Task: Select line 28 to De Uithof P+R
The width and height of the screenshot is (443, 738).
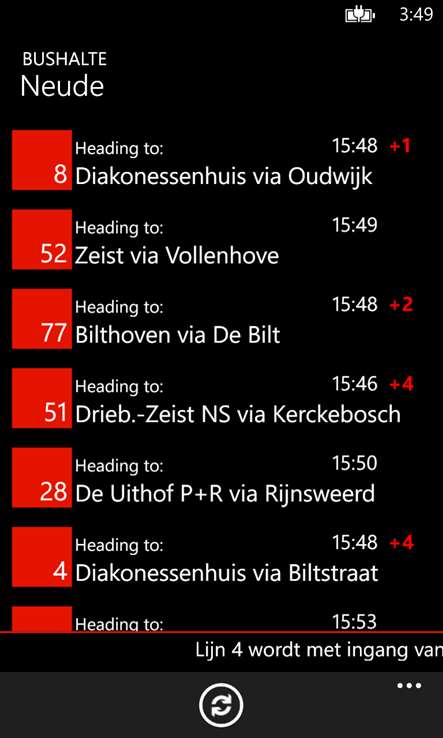Action: [221, 478]
